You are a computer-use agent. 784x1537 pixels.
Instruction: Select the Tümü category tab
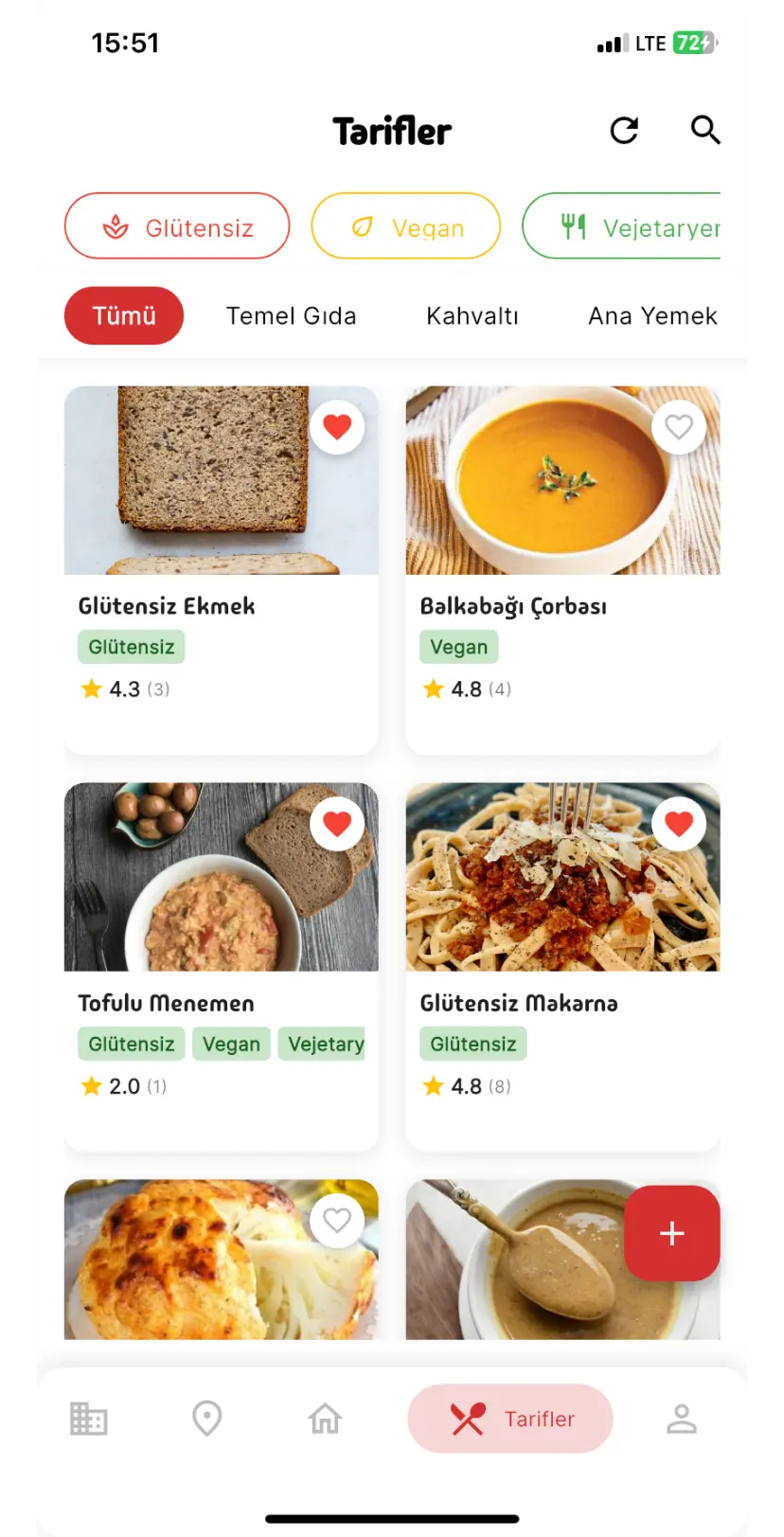[x=124, y=315]
